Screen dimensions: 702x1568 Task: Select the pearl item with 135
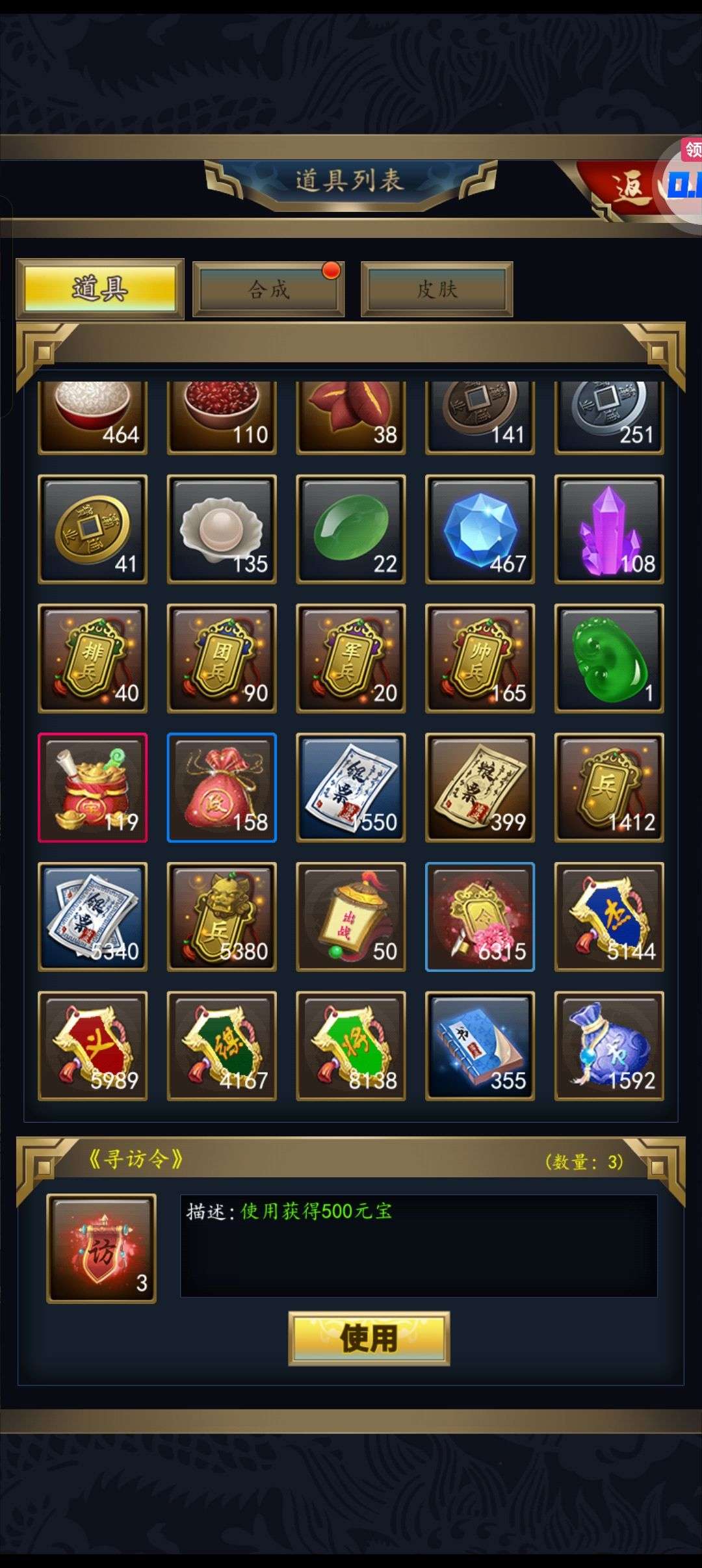tap(222, 529)
